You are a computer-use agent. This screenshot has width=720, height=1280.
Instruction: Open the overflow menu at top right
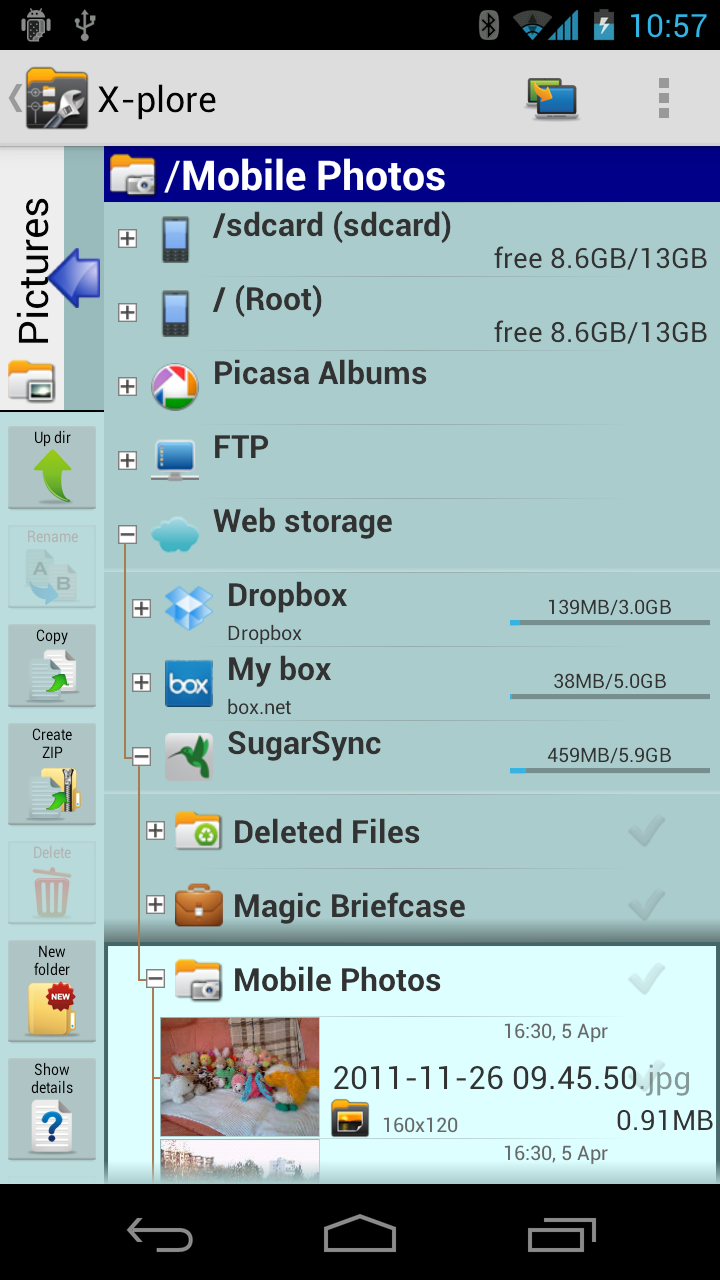(x=663, y=98)
